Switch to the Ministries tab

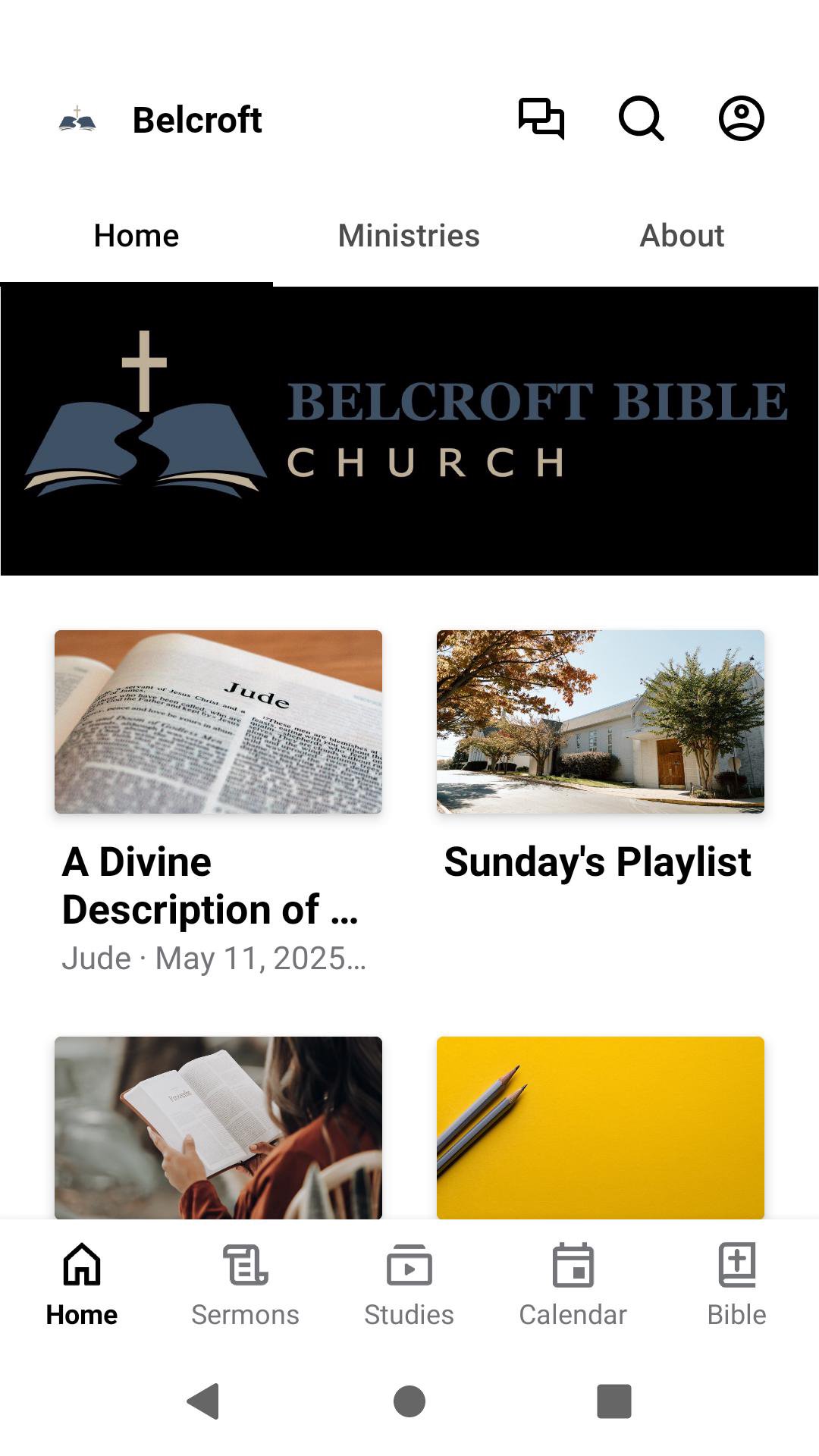[x=409, y=236]
